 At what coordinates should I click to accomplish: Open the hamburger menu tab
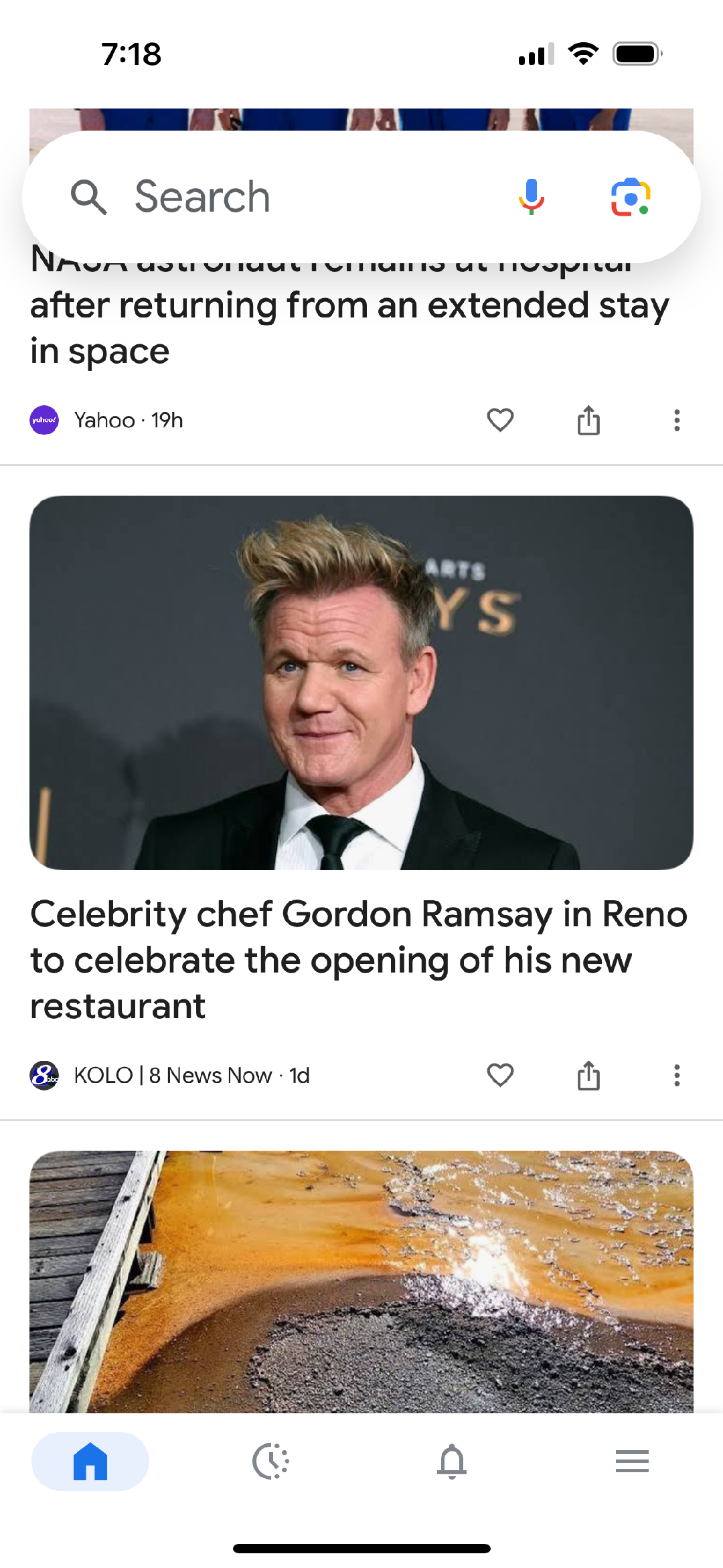633,1461
